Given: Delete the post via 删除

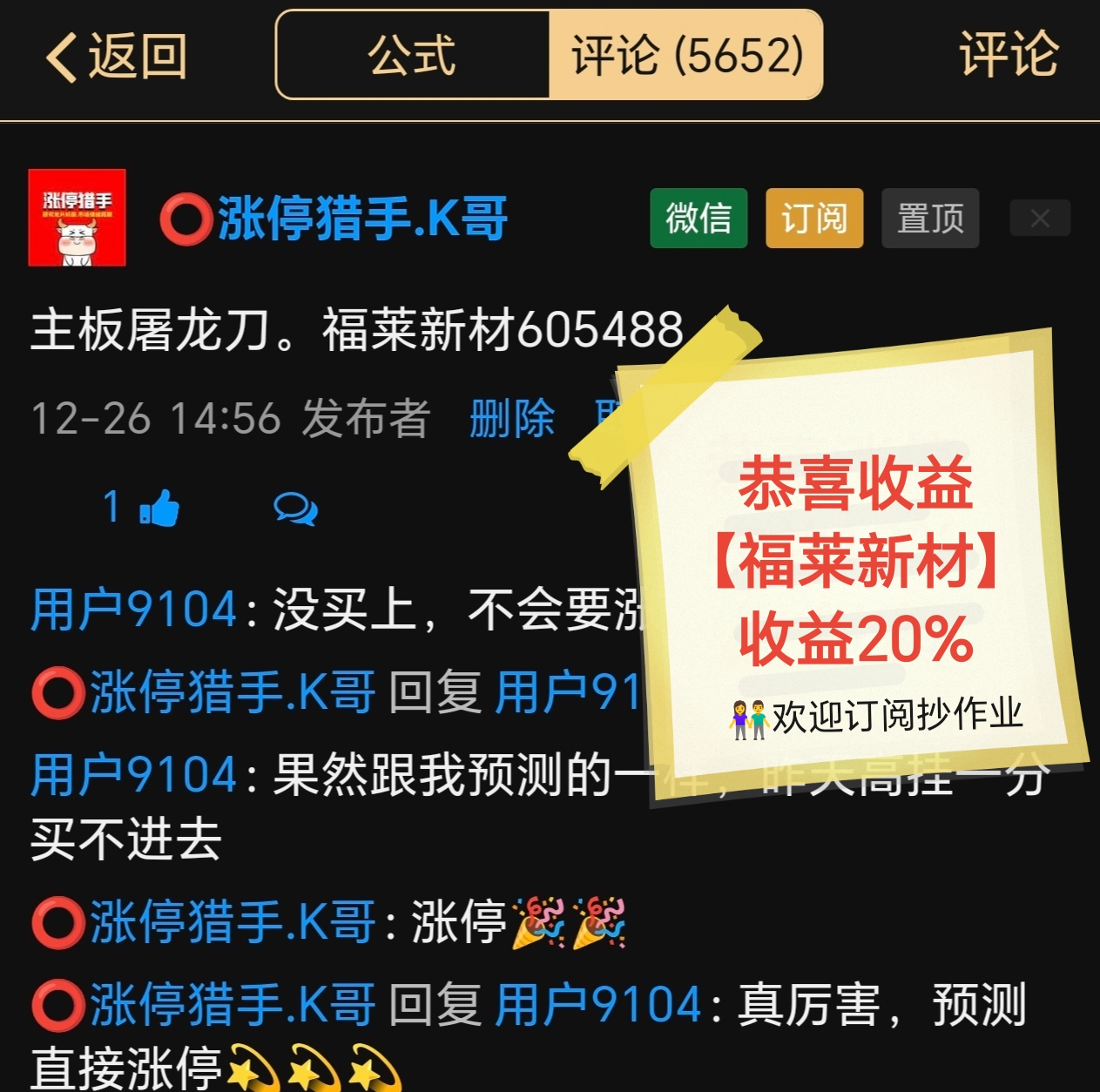Looking at the screenshot, I should coord(511,418).
